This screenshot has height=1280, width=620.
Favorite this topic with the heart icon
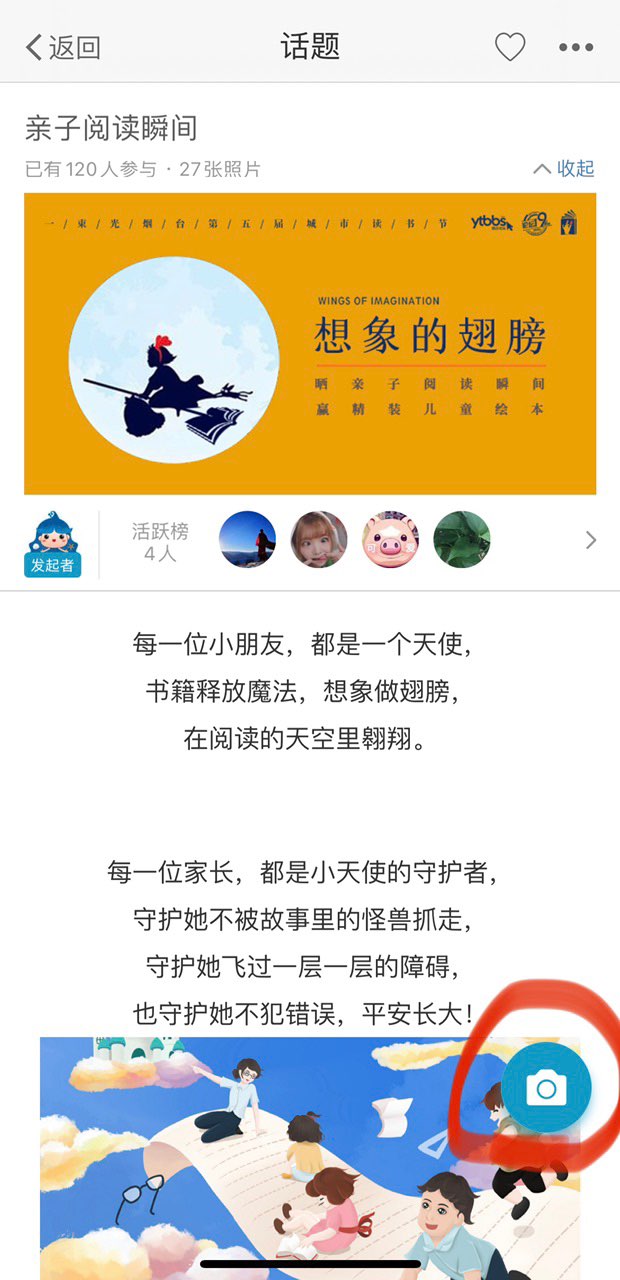click(510, 47)
